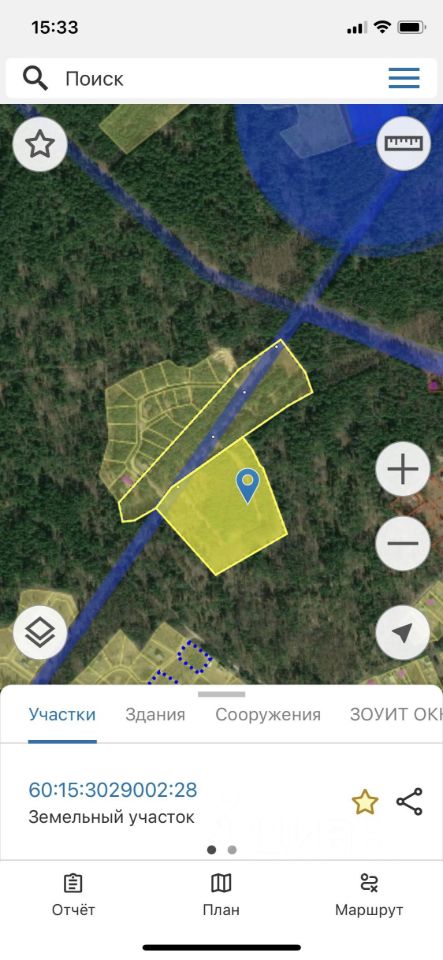
Task: Toggle favorite star for parcel 60:15:3029002:28
Action: [365, 802]
